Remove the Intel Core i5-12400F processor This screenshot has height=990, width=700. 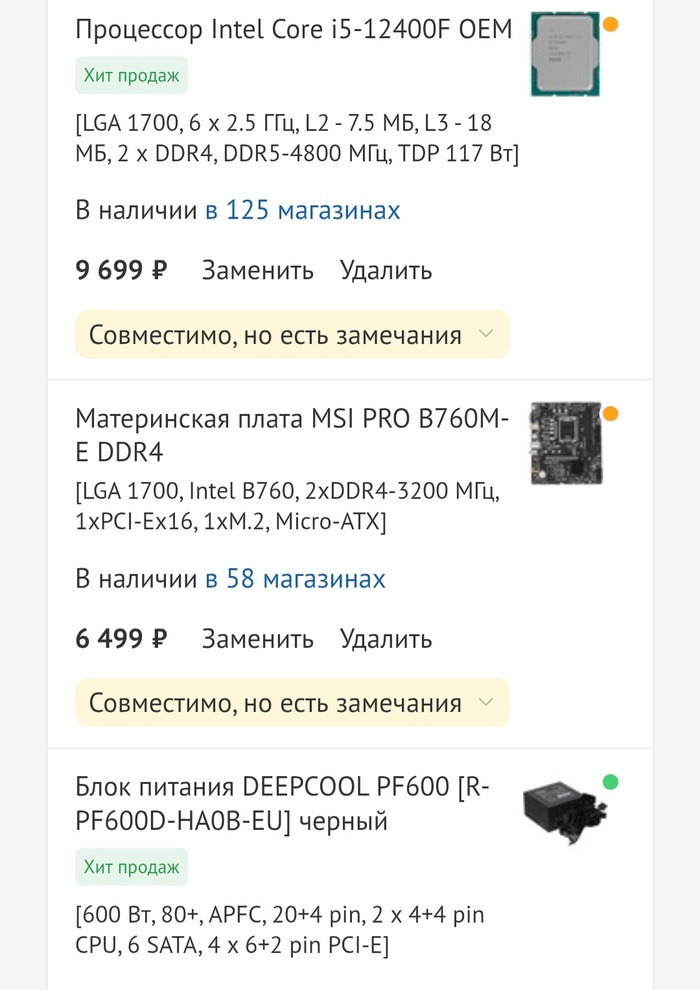click(385, 270)
